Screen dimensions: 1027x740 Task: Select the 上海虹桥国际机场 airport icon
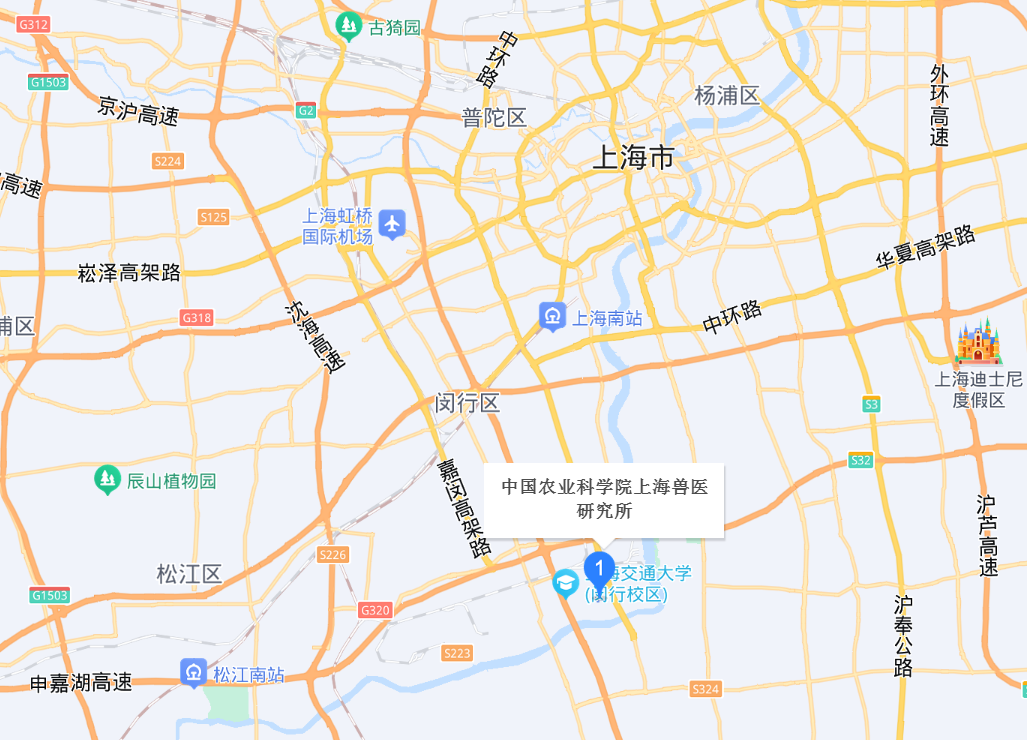tap(392, 224)
